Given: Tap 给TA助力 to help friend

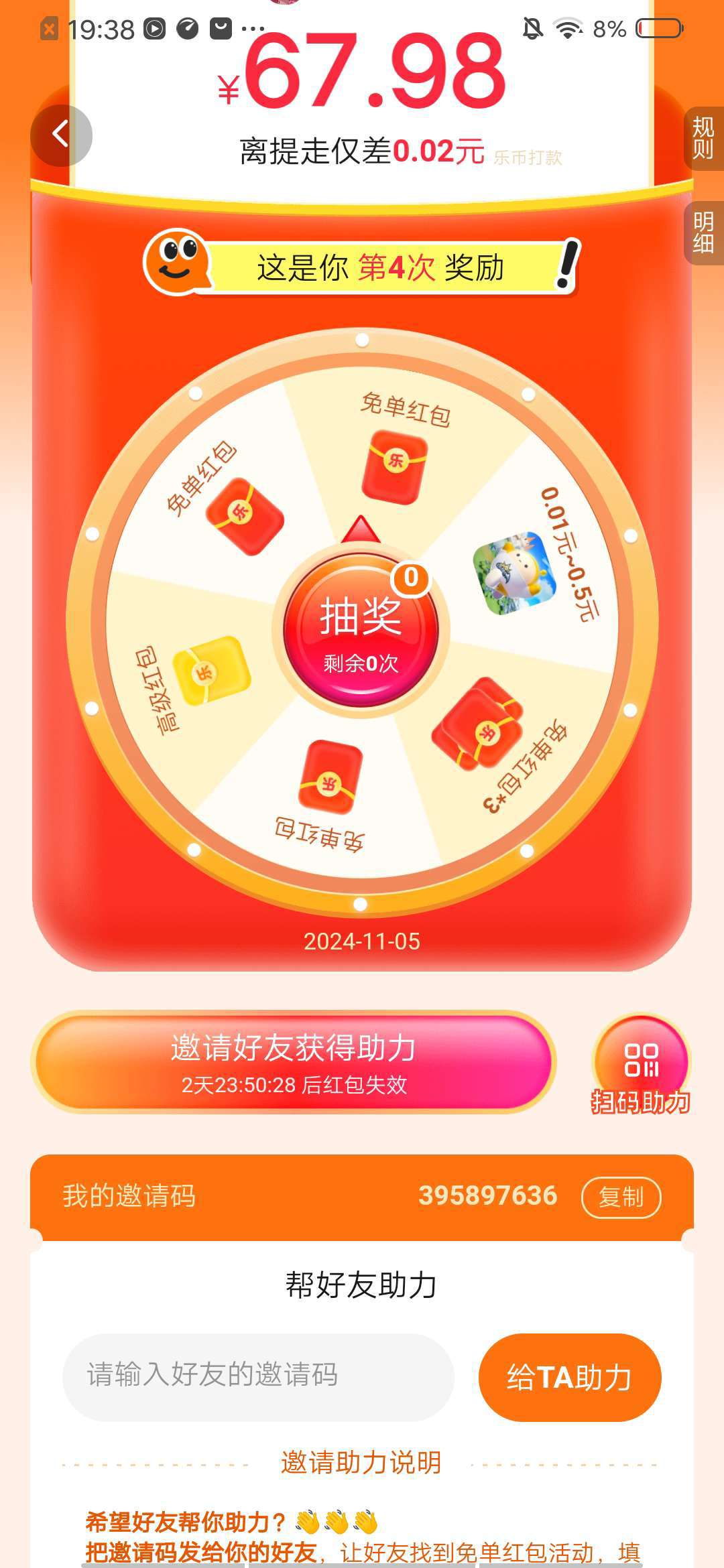Looking at the screenshot, I should coord(570,1377).
